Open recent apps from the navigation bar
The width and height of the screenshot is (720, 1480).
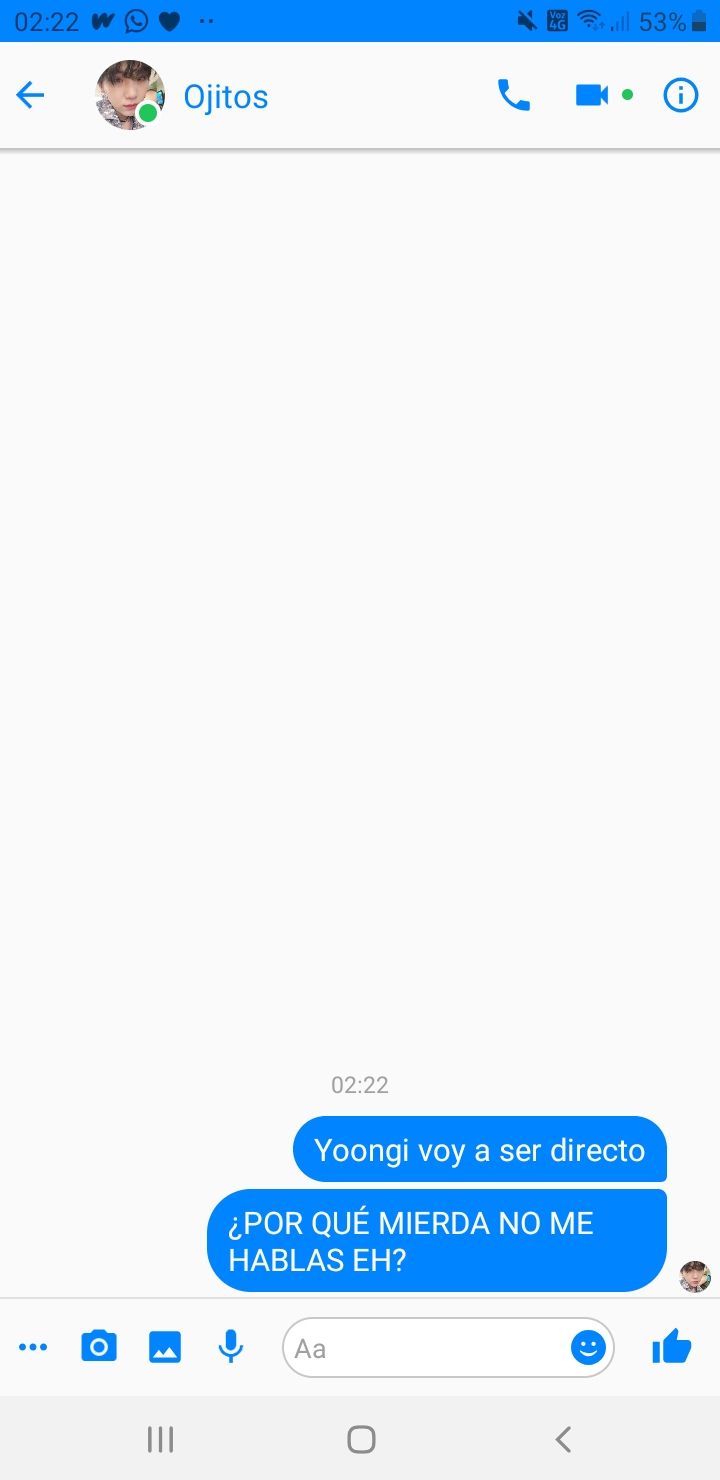click(160, 1439)
